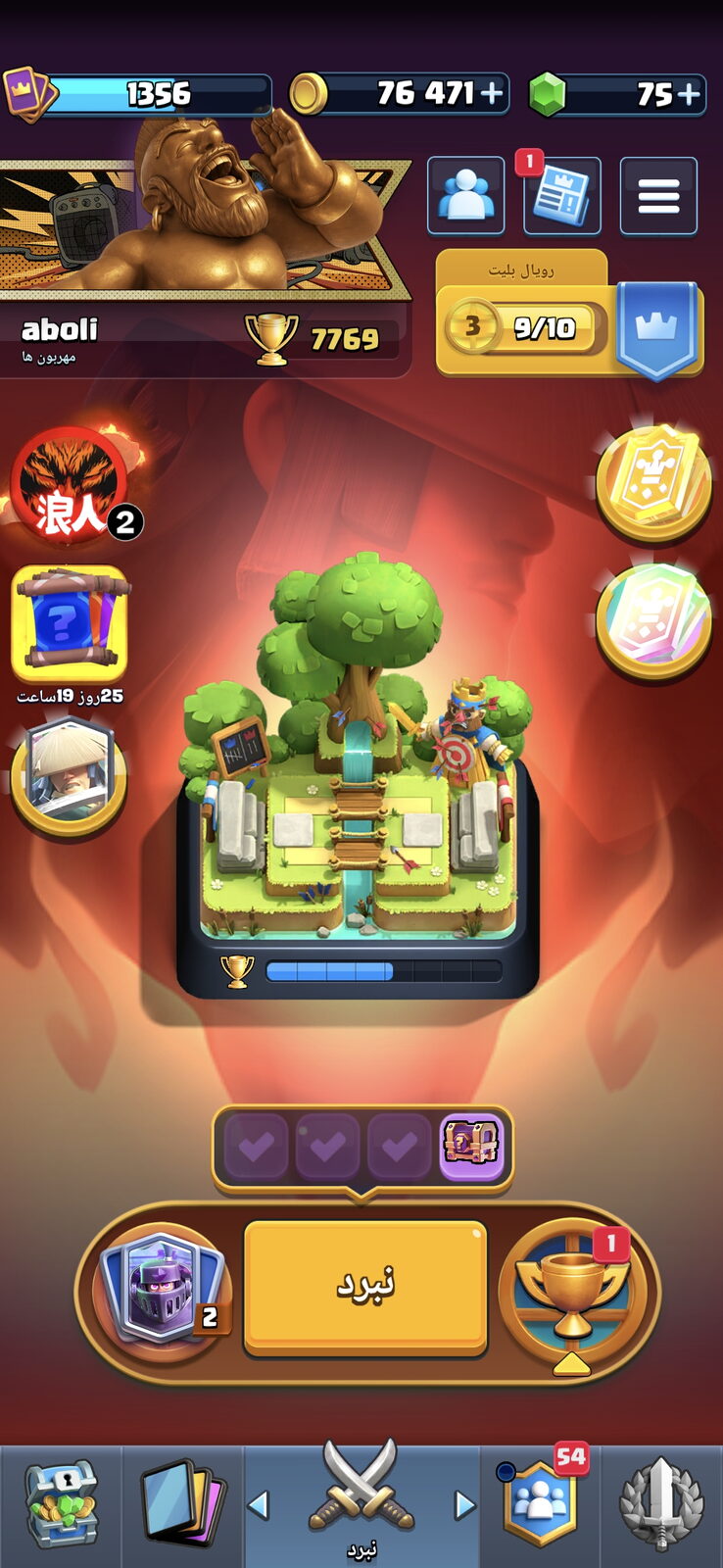Open the رویال بلیت Royal Pass banner
The height and width of the screenshot is (1568, 723).
[569, 316]
